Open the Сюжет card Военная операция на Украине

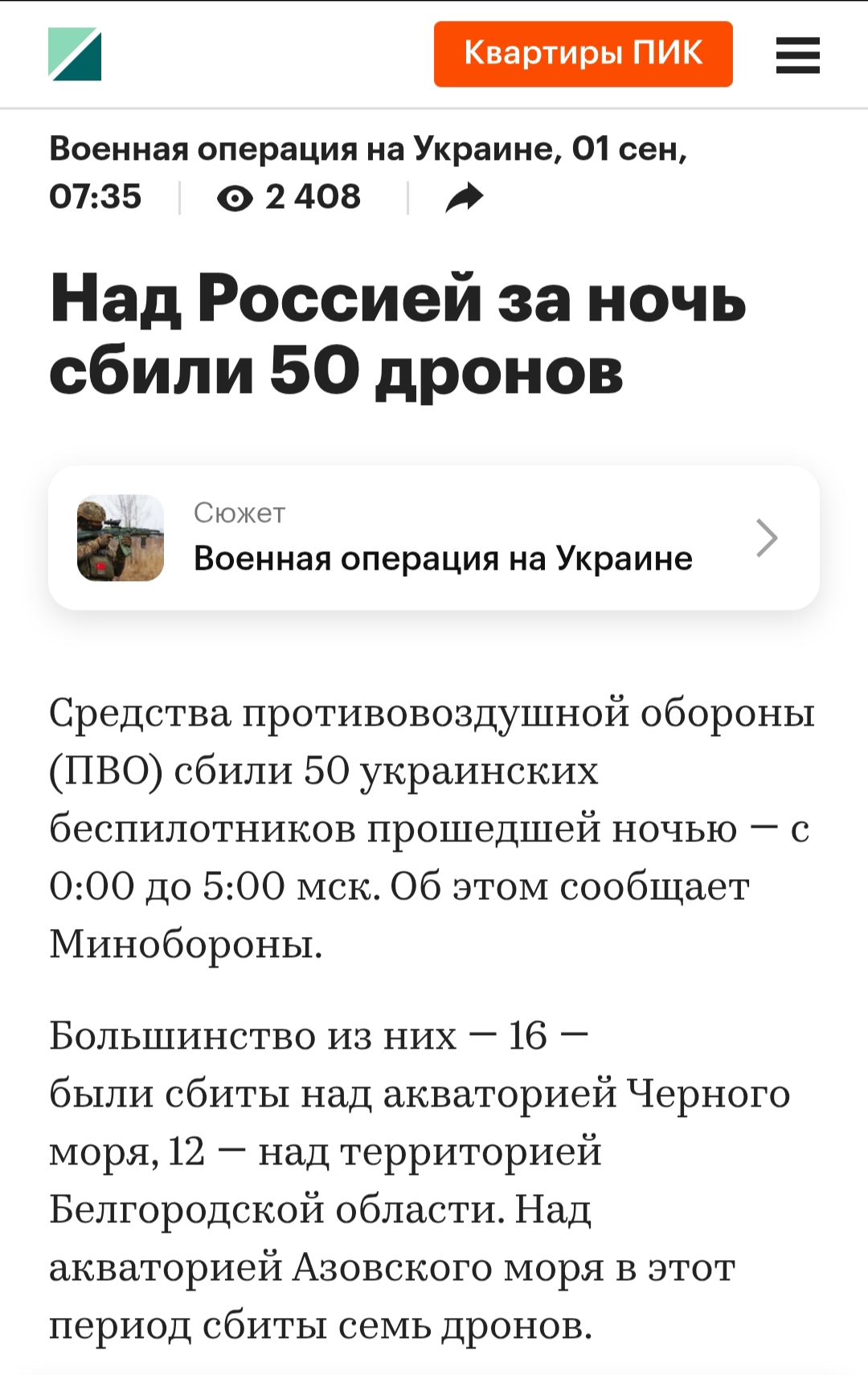click(x=434, y=538)
